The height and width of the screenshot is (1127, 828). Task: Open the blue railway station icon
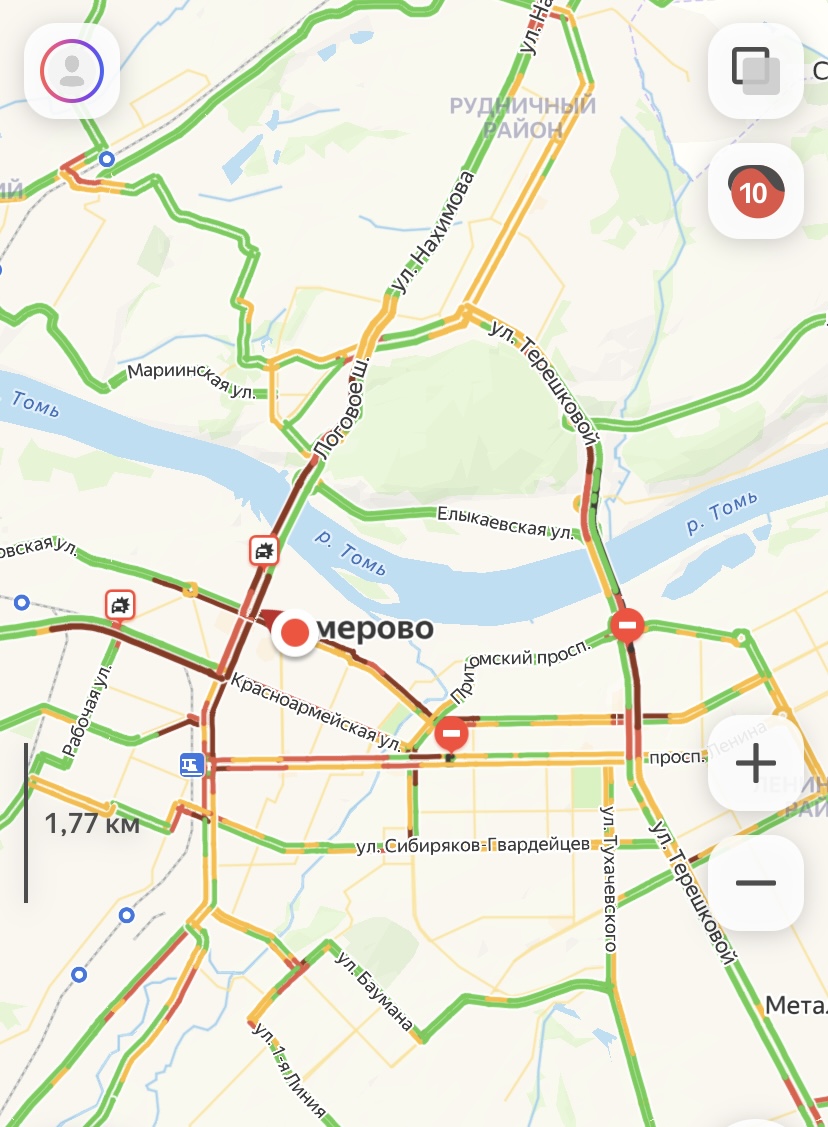click(x=191, y=765)
